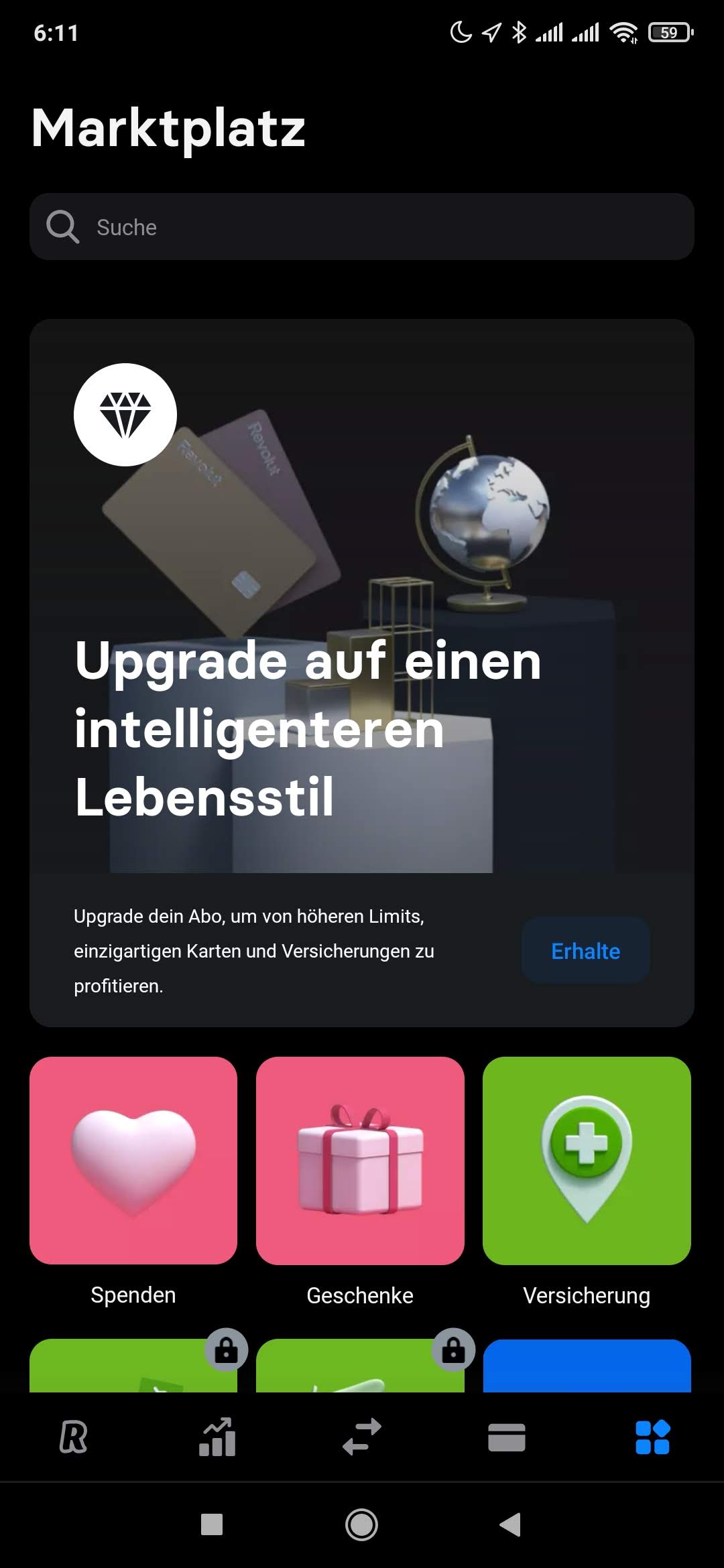The width and height of the screenshot is (724, 1568).
Task: Select the marketplace hub tab
Action: click(652, 1437)
